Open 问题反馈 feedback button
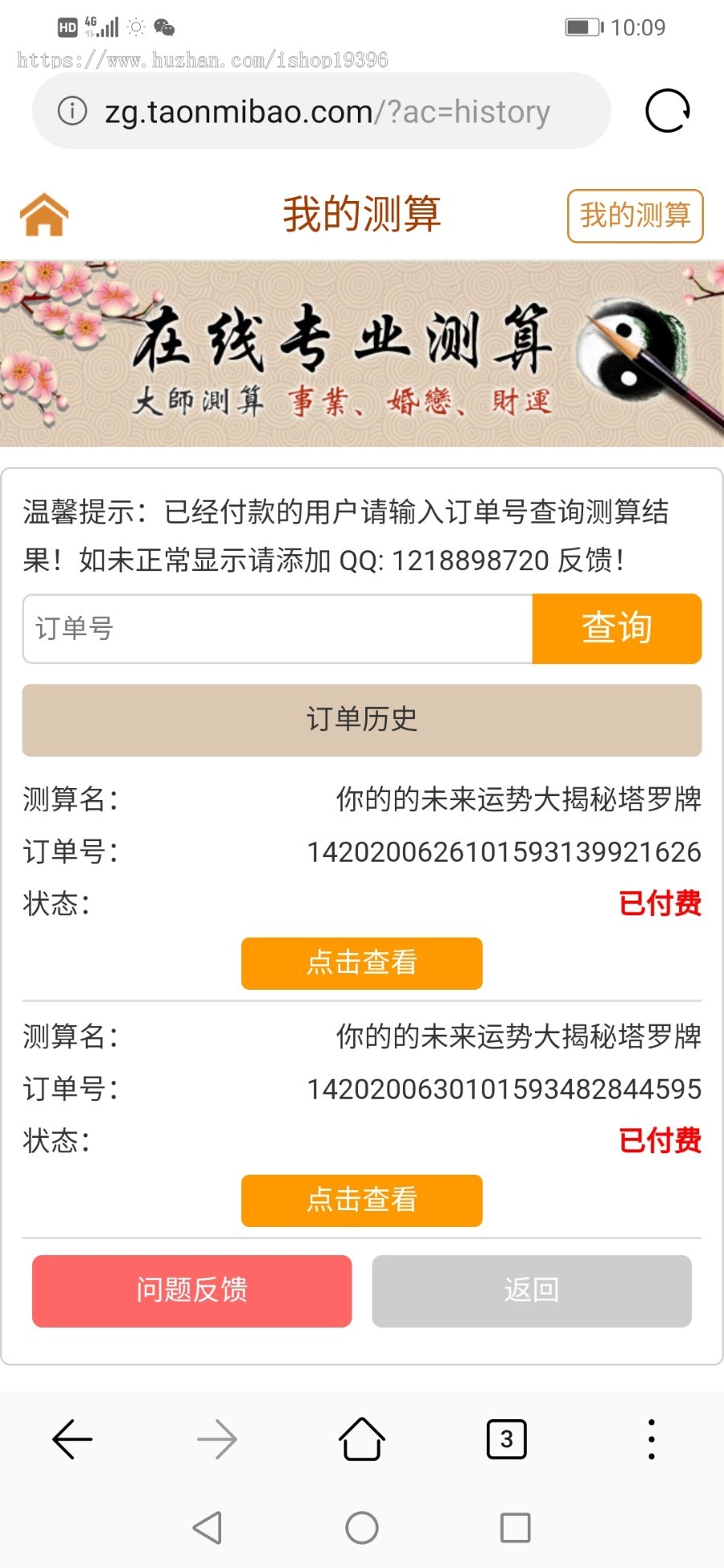 pyautogui.click(x=192, y=1291)
